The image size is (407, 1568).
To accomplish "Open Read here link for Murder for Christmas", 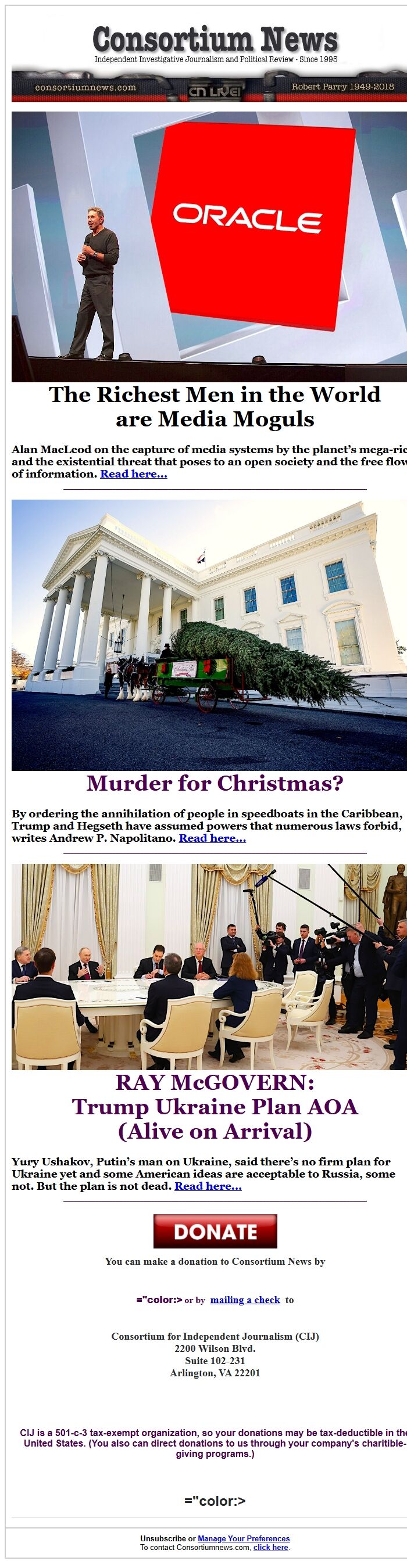I will tap(212, 838).
